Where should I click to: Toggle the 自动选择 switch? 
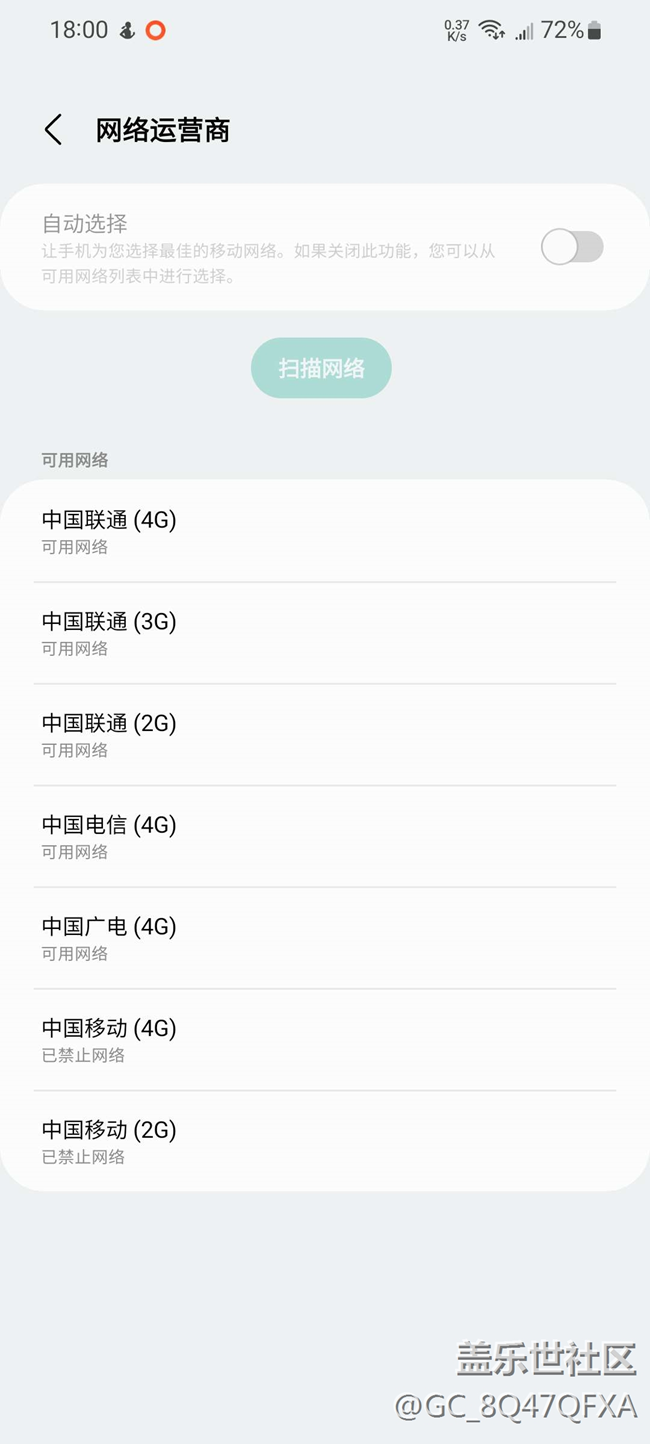pos(572,247)
